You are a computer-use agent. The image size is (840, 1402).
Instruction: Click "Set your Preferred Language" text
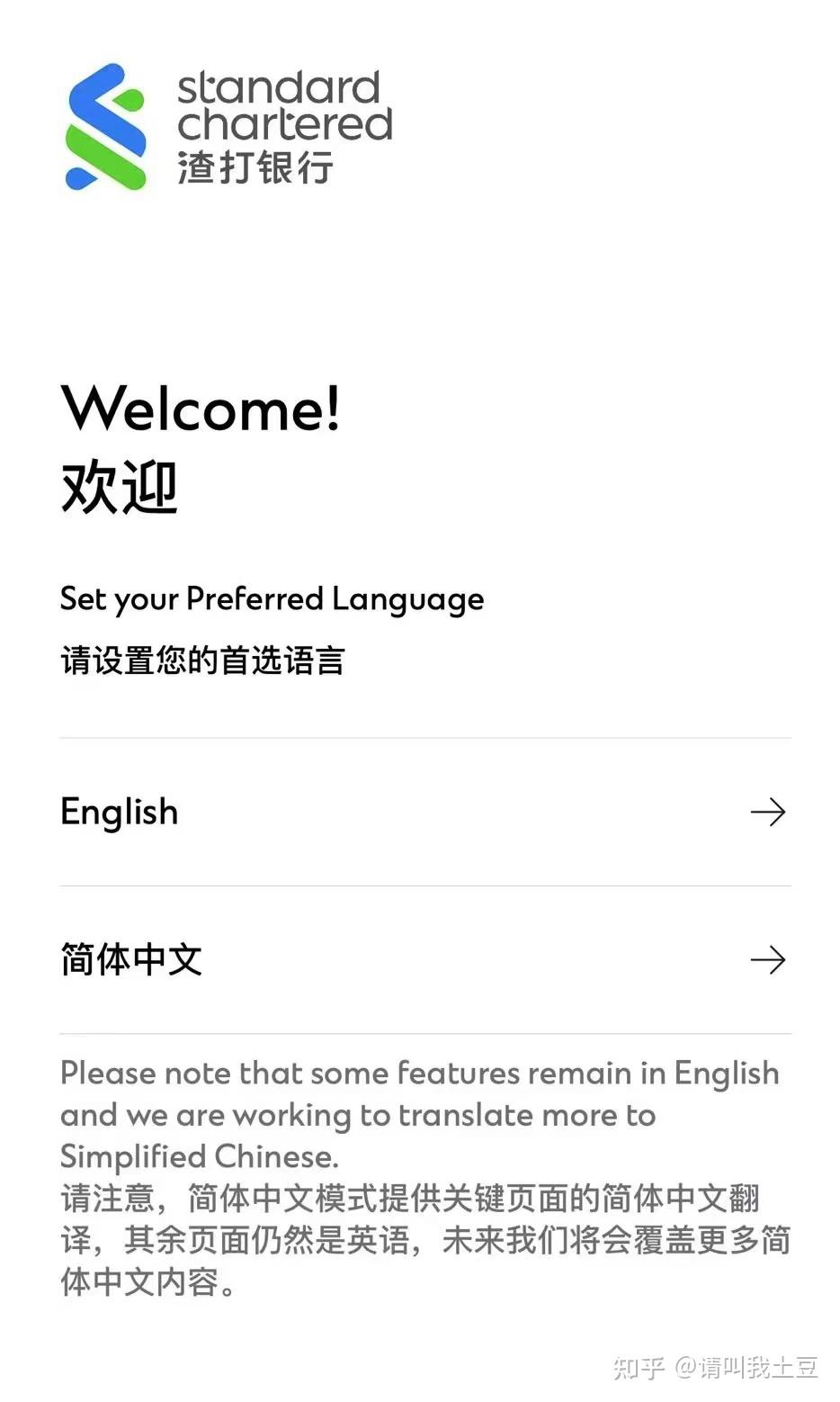271,598
